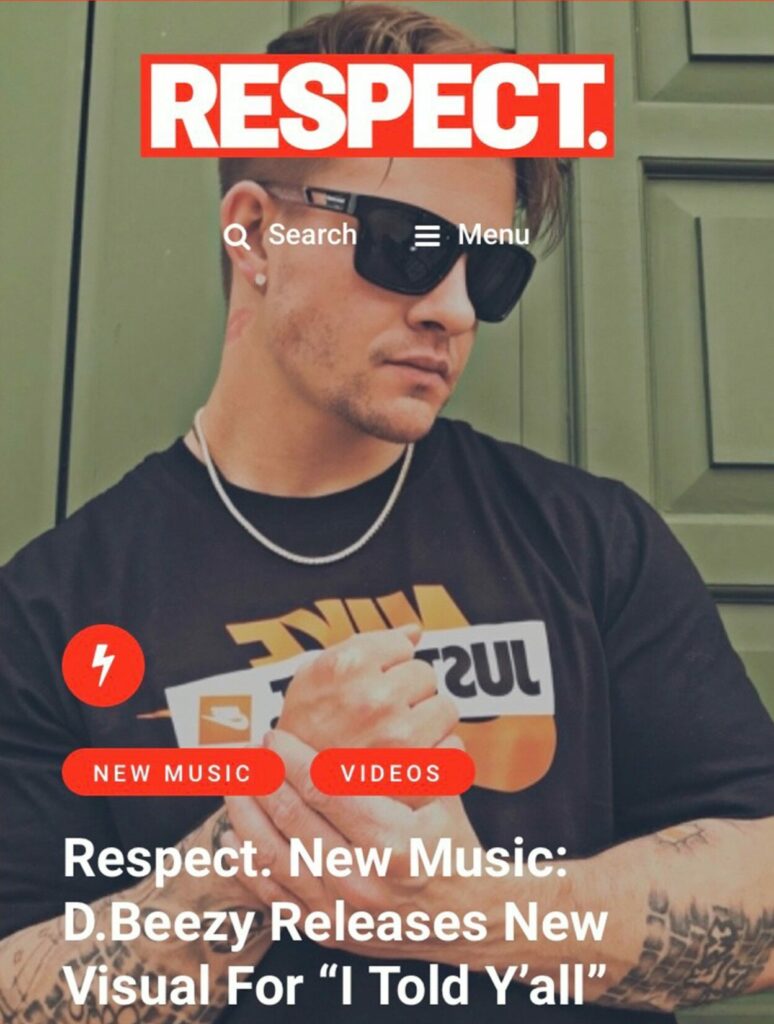The height and width of the screenshot is (1024, 774).
Task: Open the D.Beezy "I Told Y'all" article
Action: tap(336, 921)
